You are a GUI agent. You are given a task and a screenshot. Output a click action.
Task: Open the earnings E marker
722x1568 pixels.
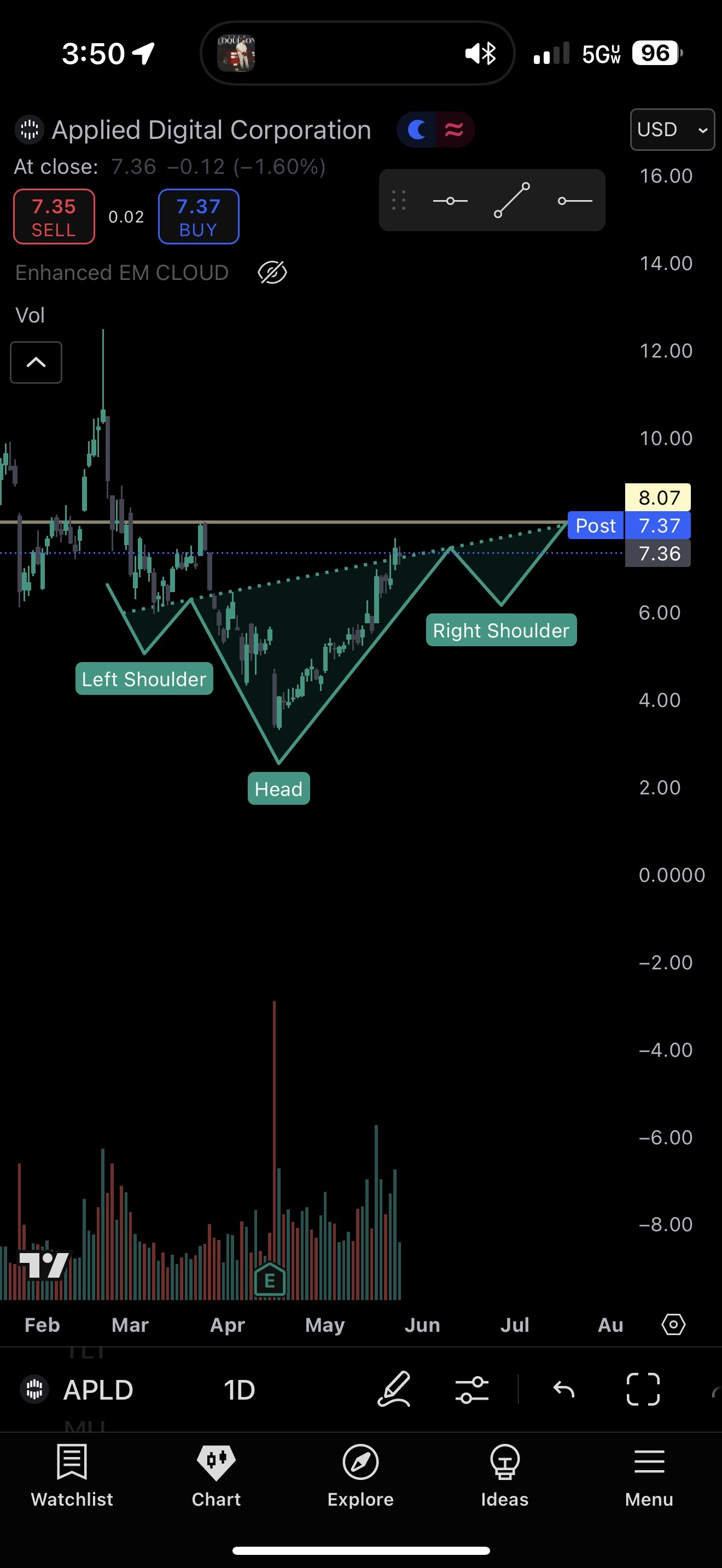tap(270, 1279)
